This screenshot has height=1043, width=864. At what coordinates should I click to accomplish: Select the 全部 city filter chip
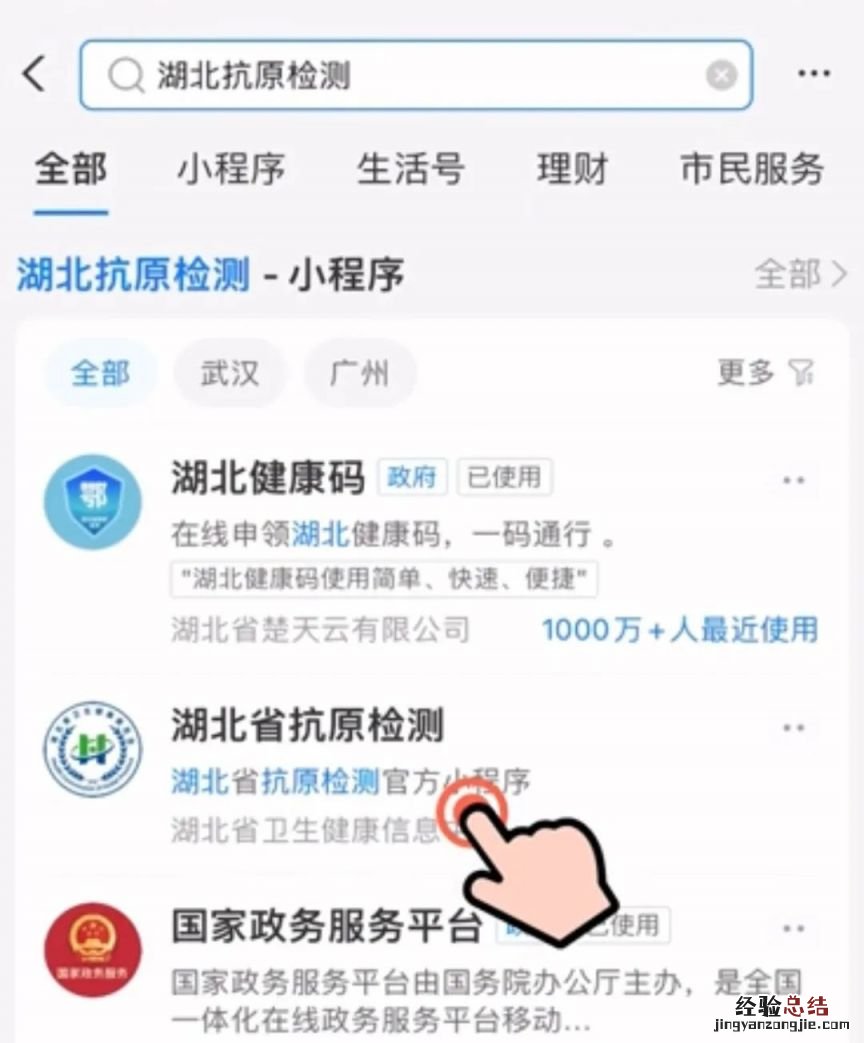click(100, 373)
